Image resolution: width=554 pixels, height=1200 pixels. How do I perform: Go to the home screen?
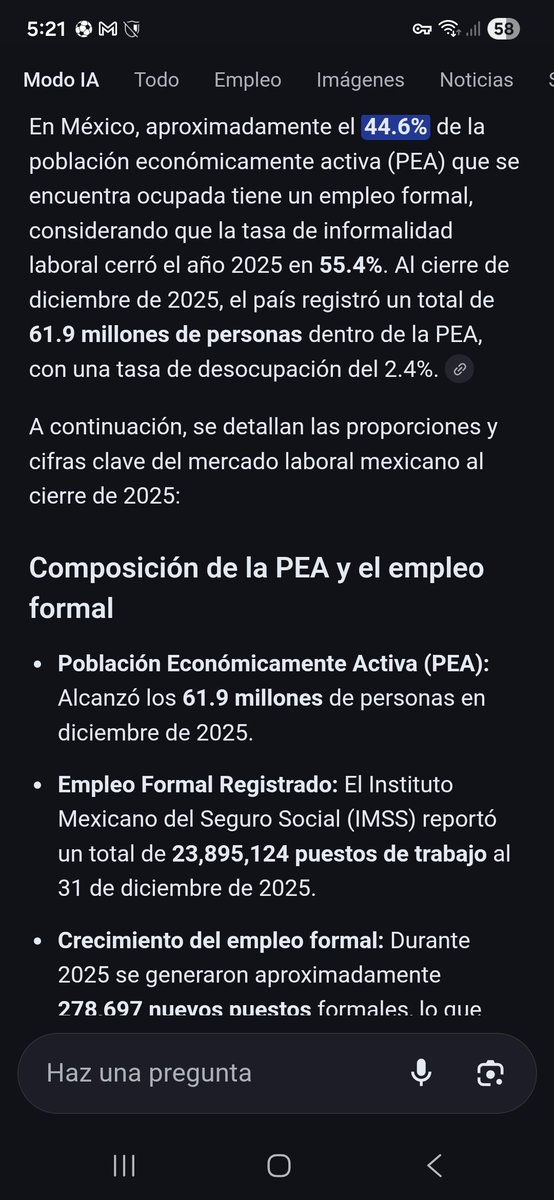tap(279, 1165)
